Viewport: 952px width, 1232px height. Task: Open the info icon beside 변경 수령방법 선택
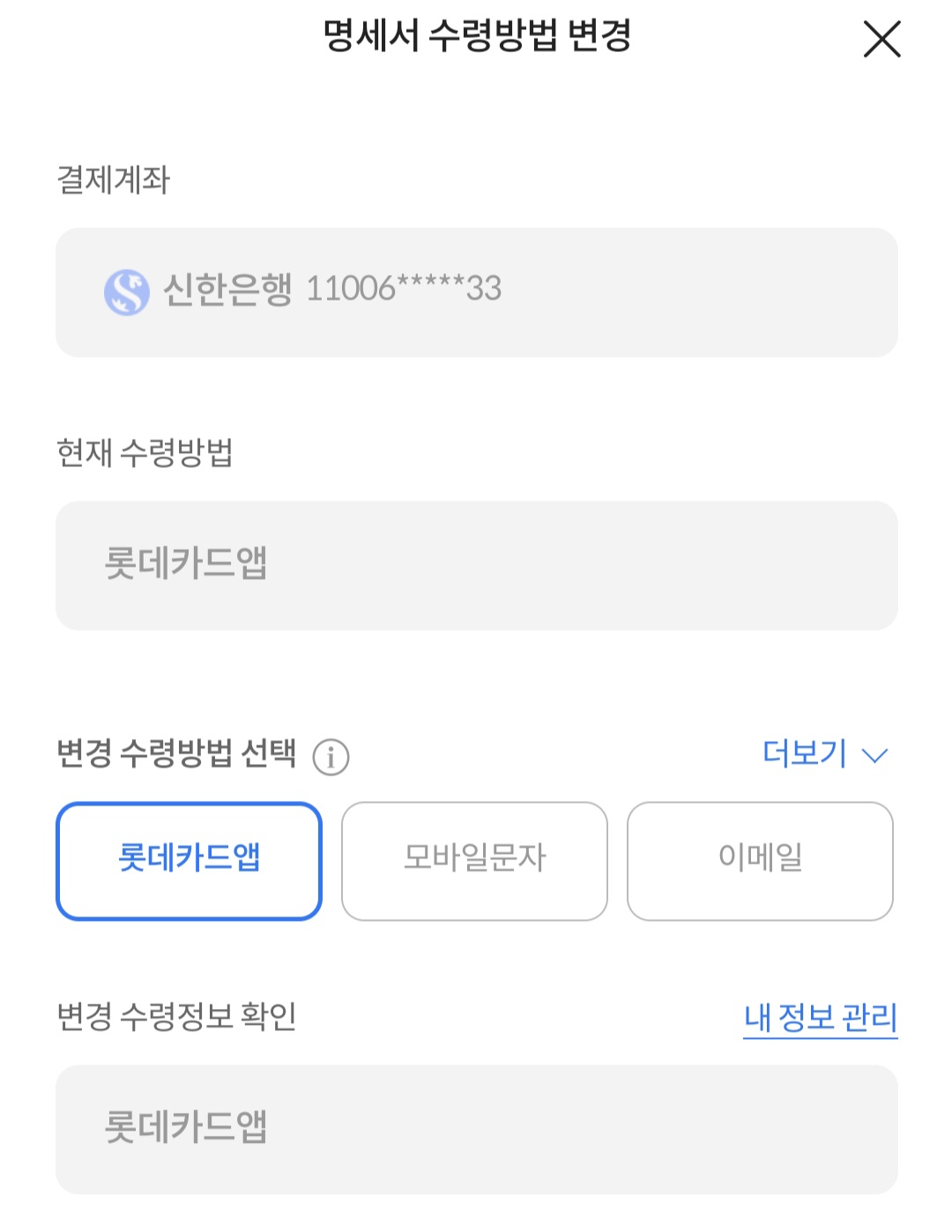331,757
